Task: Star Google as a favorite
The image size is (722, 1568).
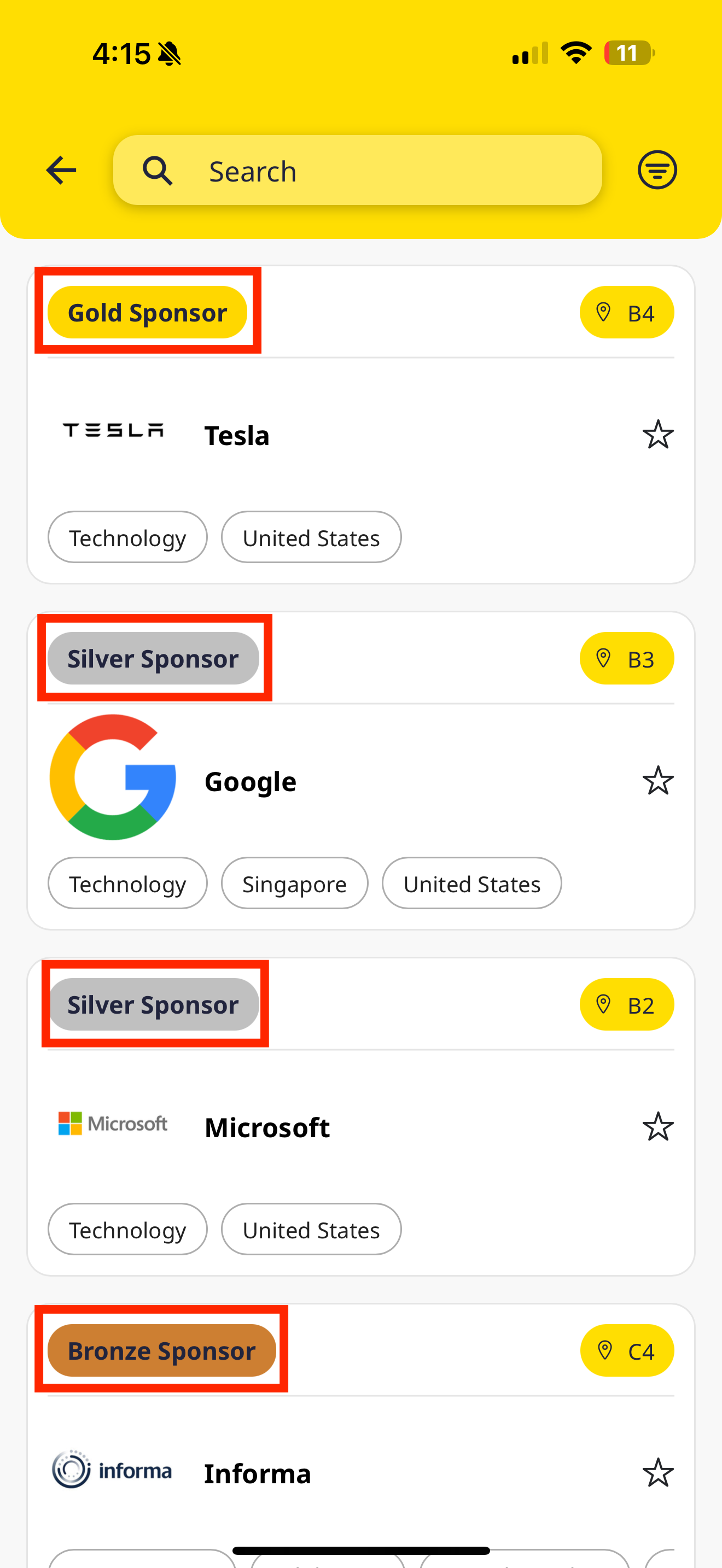Action: pyautogui.click(x=657, y=781)
